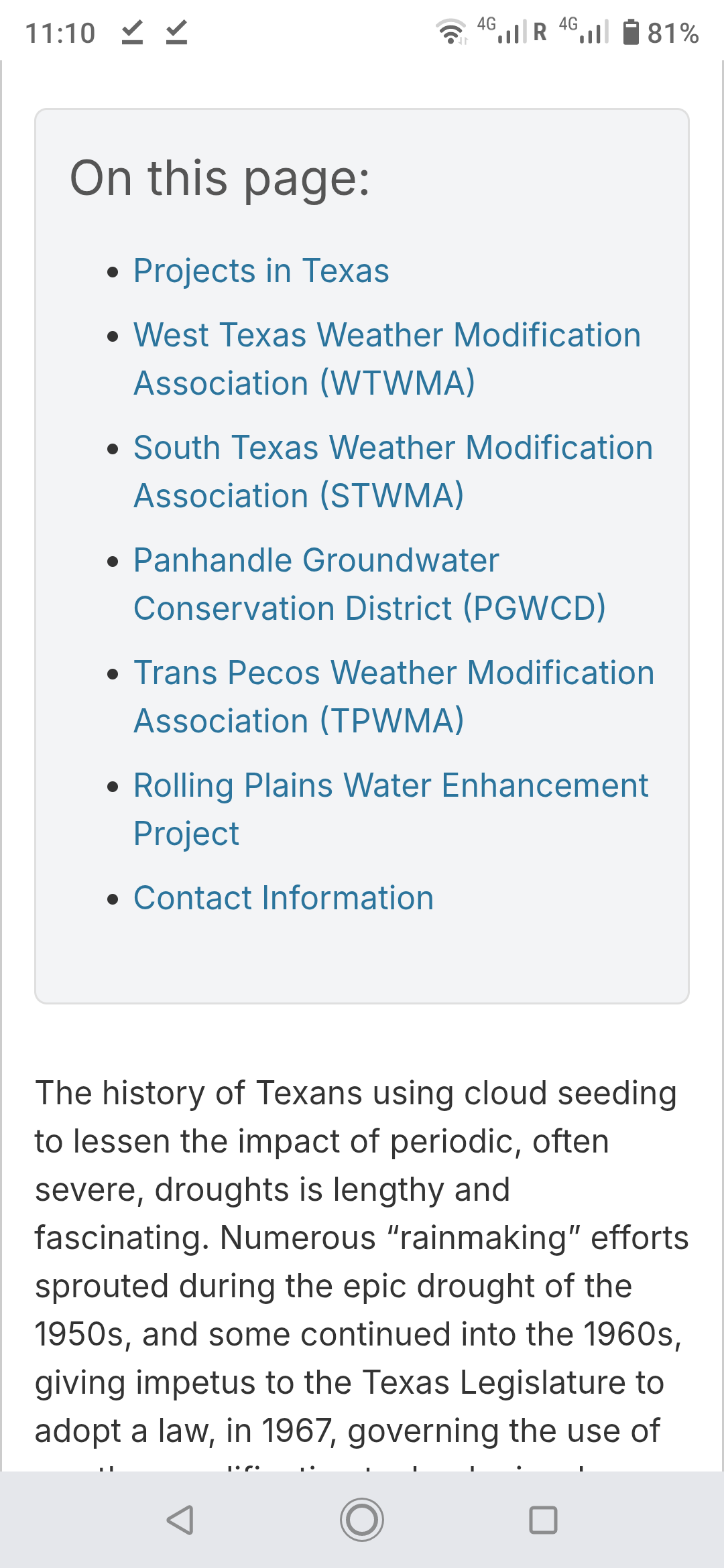This screenshot has width=724, height=1568.
Task: Open the Projects in Texas link
Action: point(261,271)
